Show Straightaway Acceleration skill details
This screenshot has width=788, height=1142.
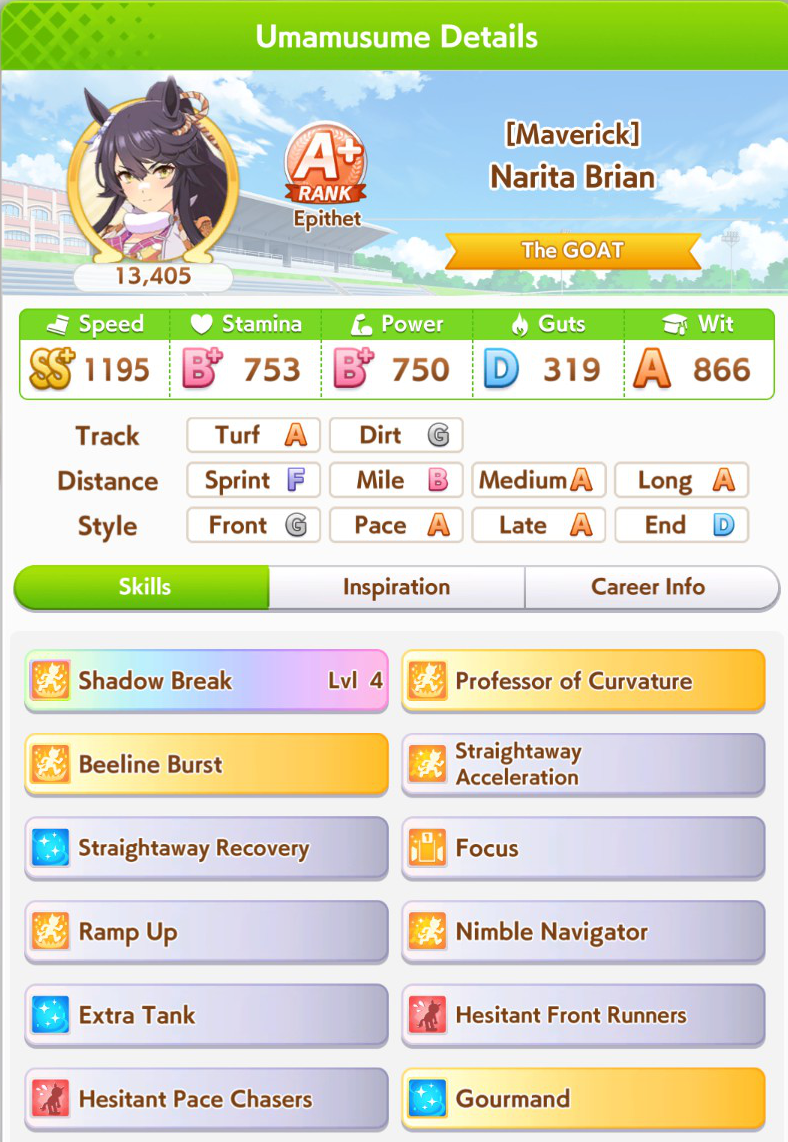click(x=583, y=765)
